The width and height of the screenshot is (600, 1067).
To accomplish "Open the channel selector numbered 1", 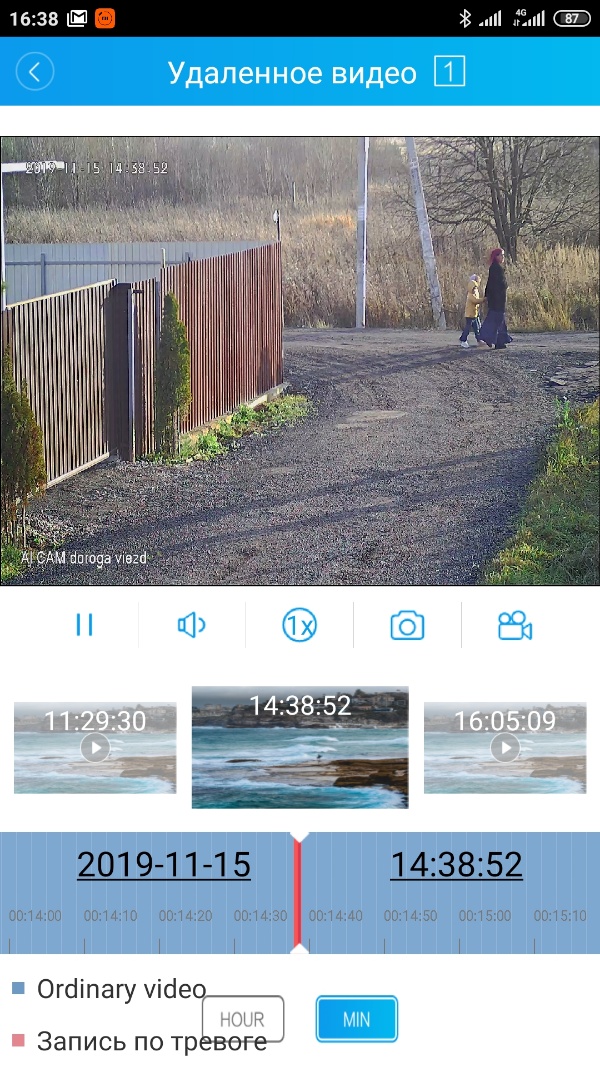I will click(x=450, y=72).
